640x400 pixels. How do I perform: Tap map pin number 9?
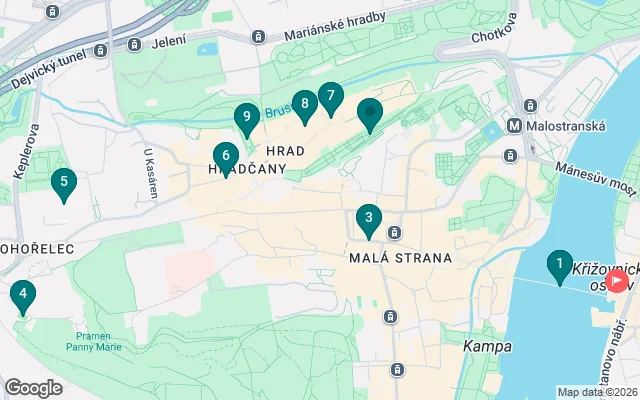pyautogui.click(x=246, y=117)
